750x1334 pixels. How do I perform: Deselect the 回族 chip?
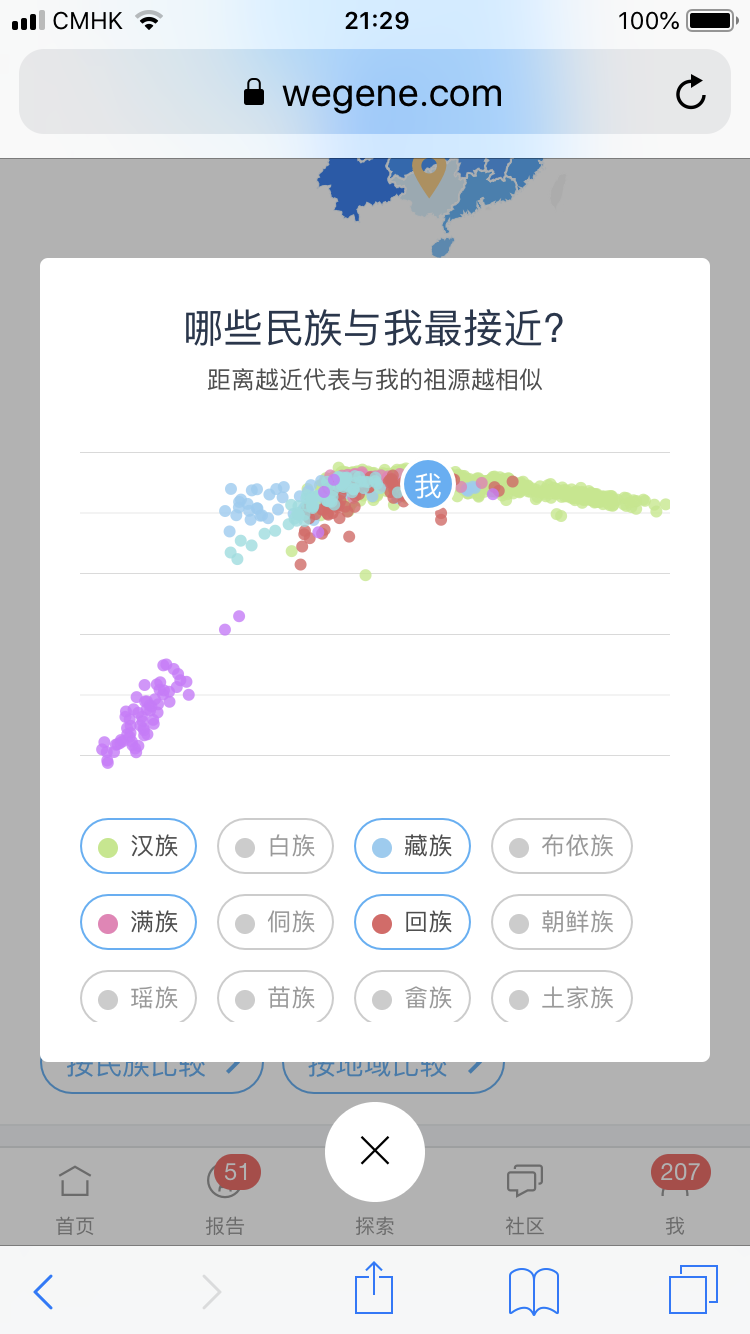click(x=412, y=922)
